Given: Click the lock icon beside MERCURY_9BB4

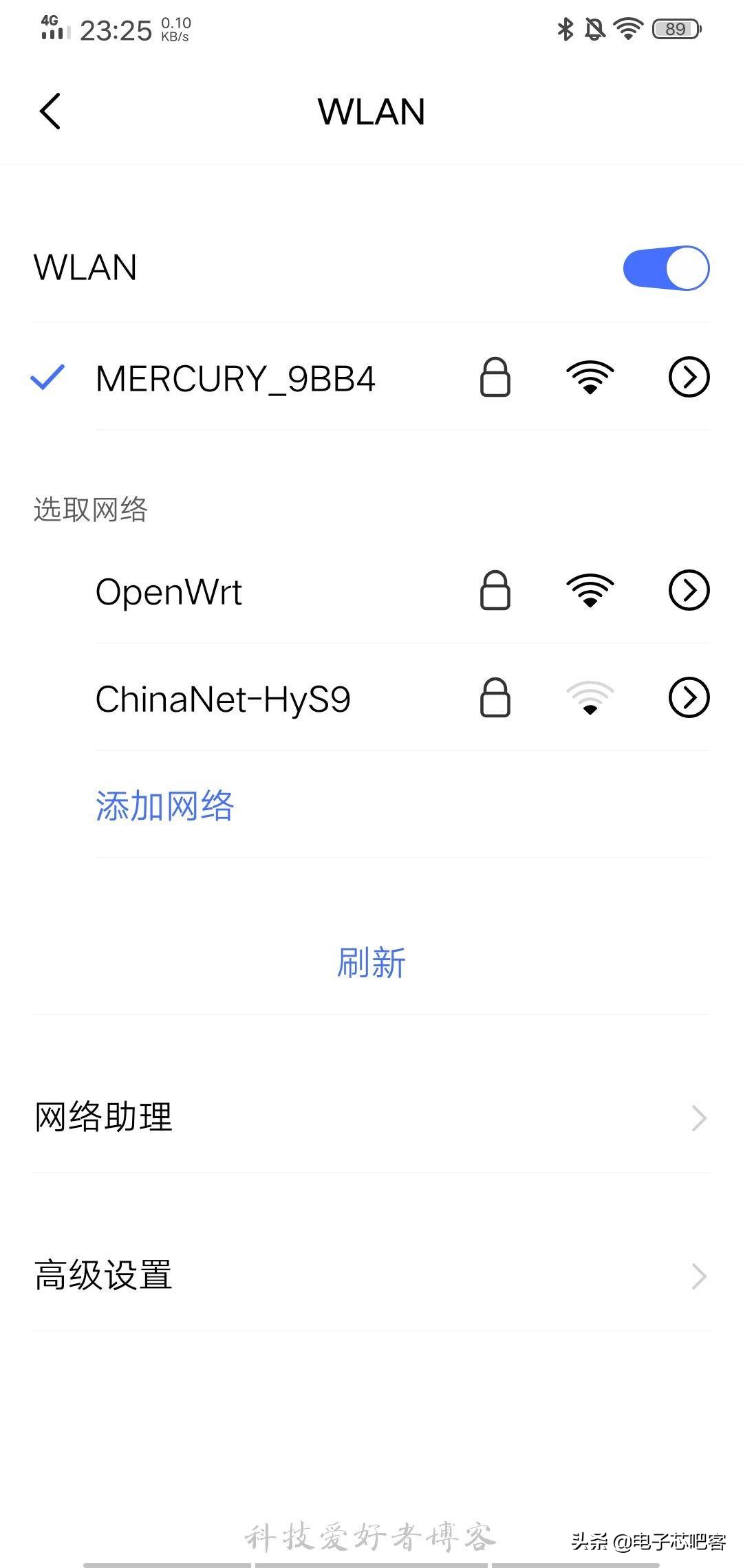Looking at the screenshot, I should pyautogui.click(x=495, y=378).
